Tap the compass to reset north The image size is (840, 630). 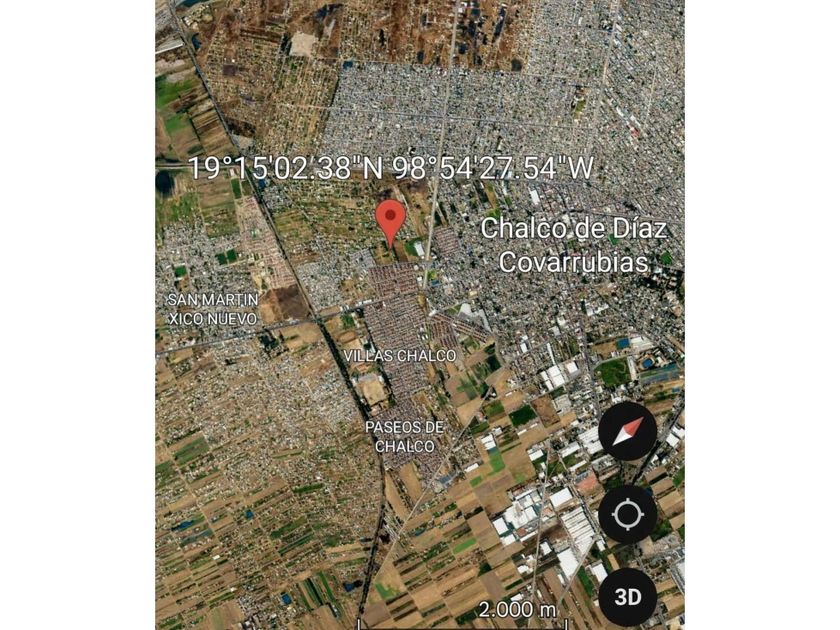[627, 431]
